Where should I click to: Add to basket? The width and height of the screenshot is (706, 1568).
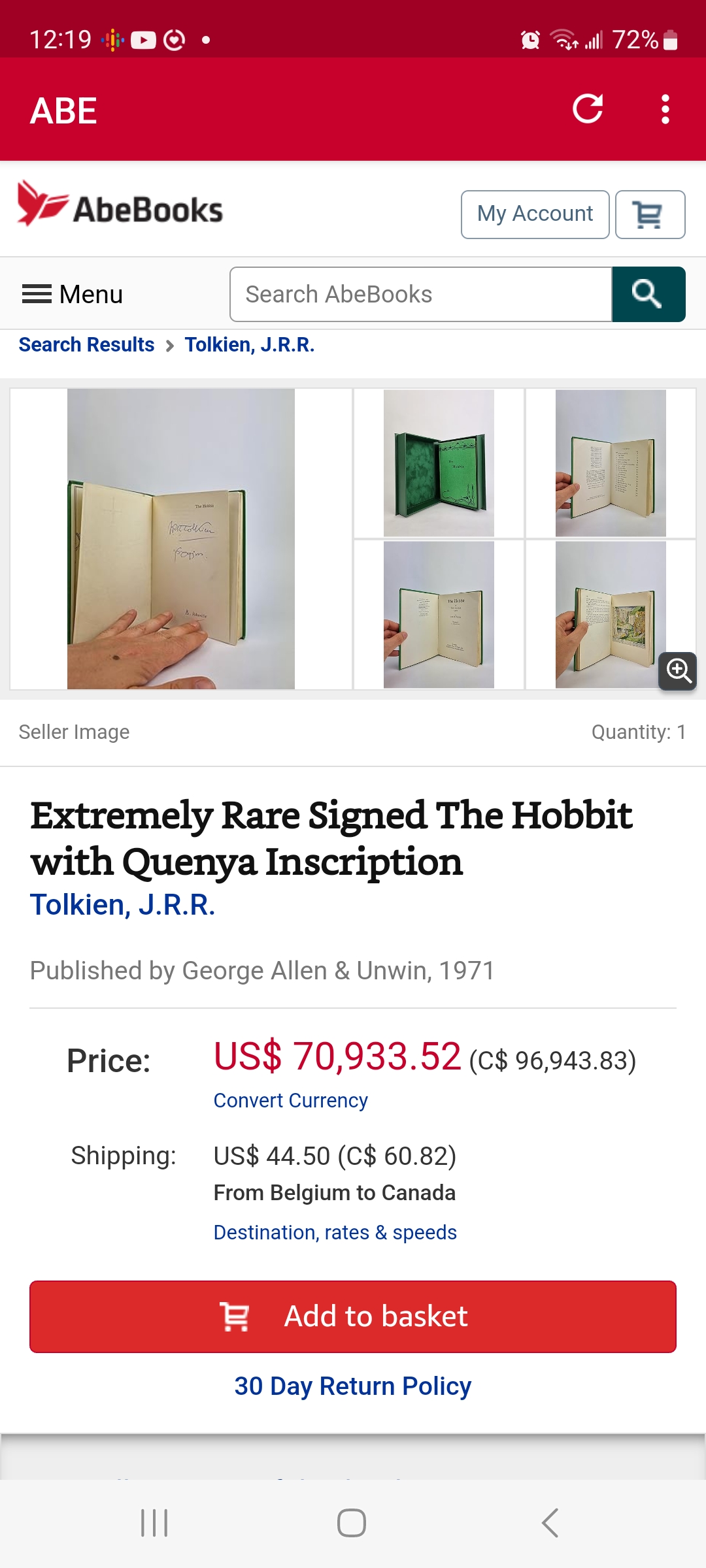pos(353,1316)
